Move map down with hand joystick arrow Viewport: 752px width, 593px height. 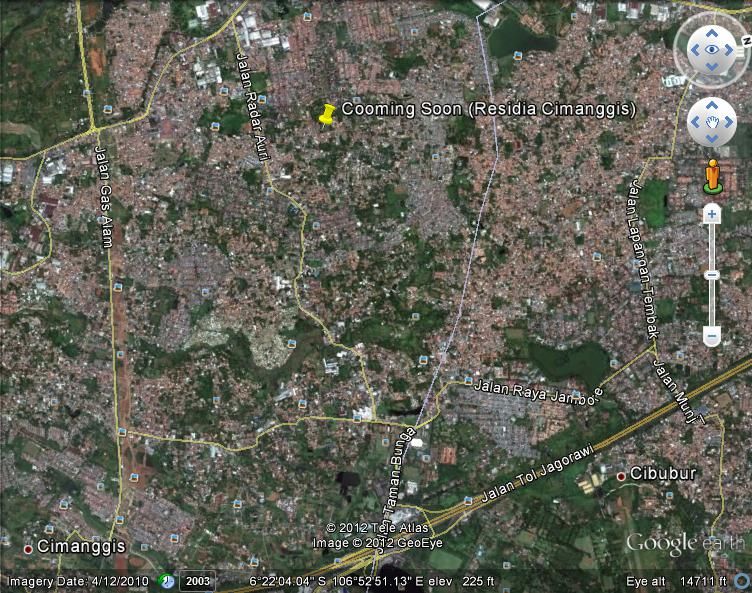tap(711, 140)
